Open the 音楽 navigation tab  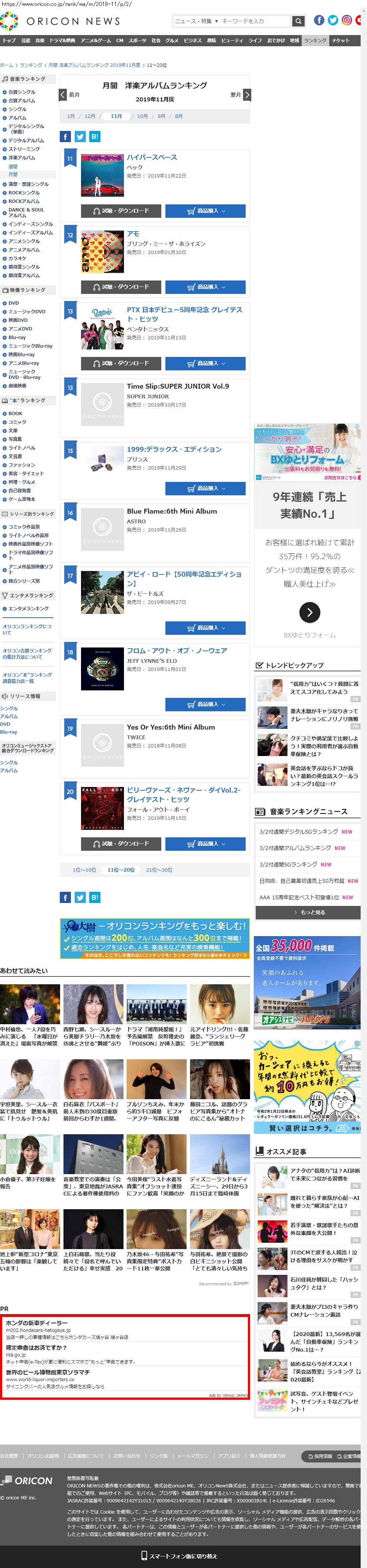pyautogui.click(x=40, y=41)
